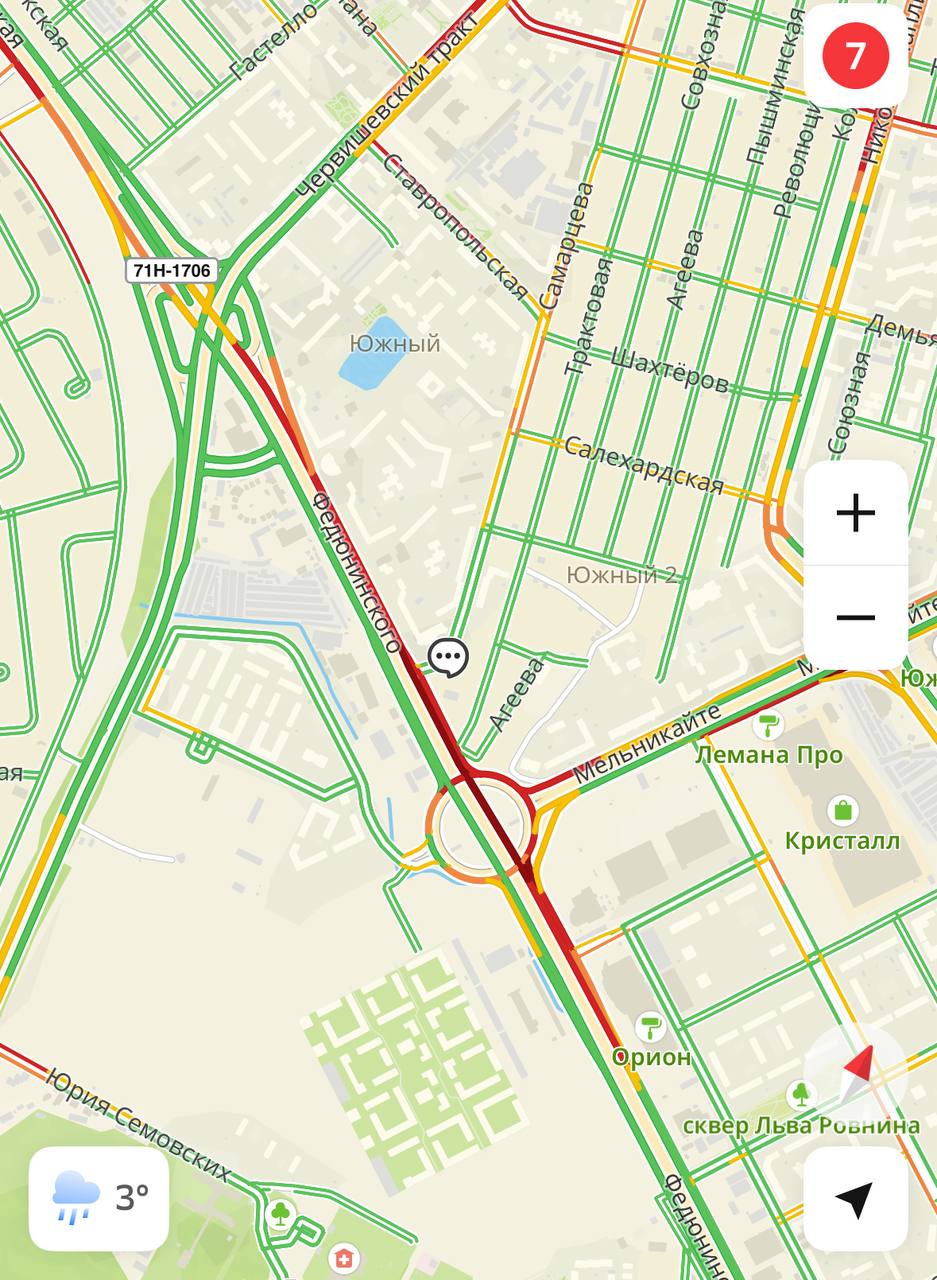Open the road chat bubble on Федюнинского
Screen dimensions: 937x1280
point(448,657)
